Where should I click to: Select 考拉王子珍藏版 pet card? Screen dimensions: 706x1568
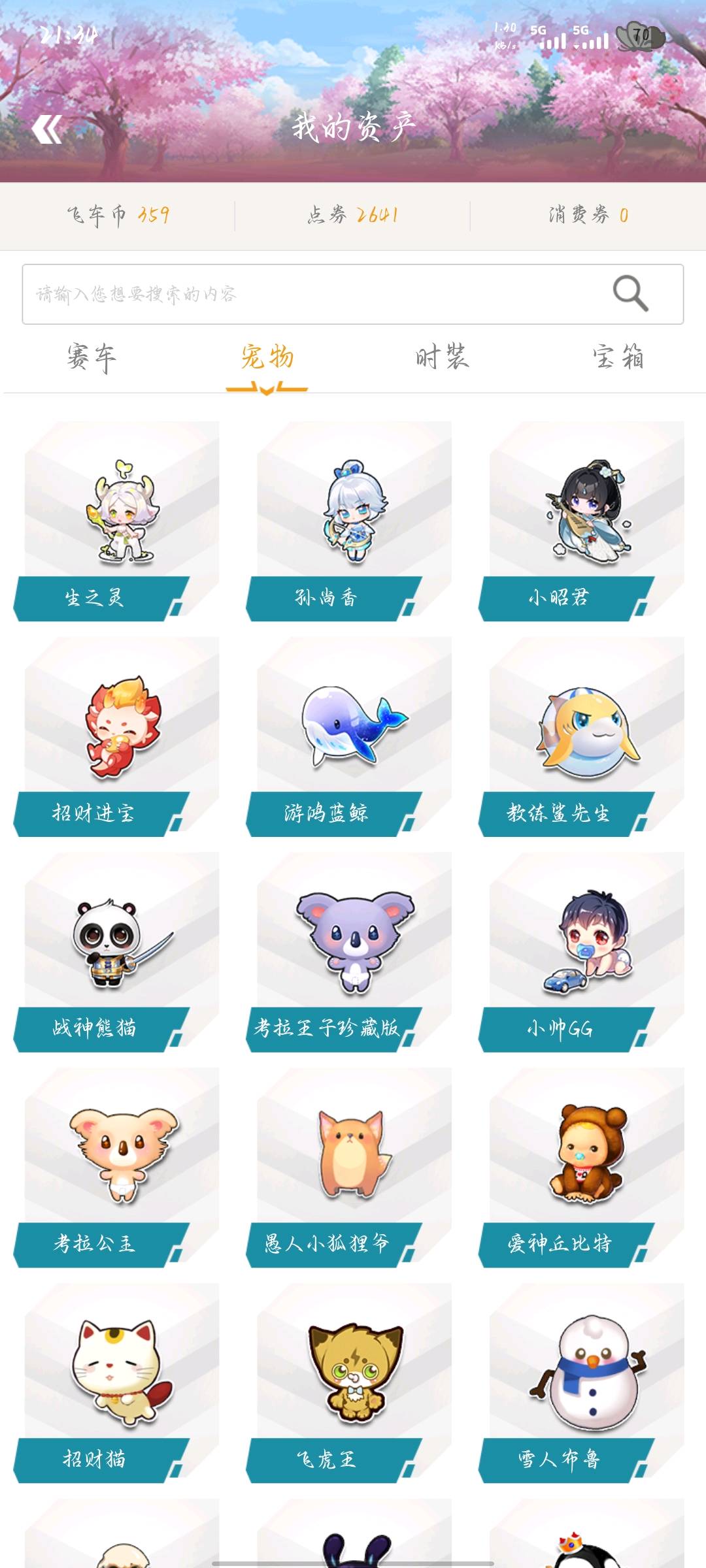tap(349, 952)
